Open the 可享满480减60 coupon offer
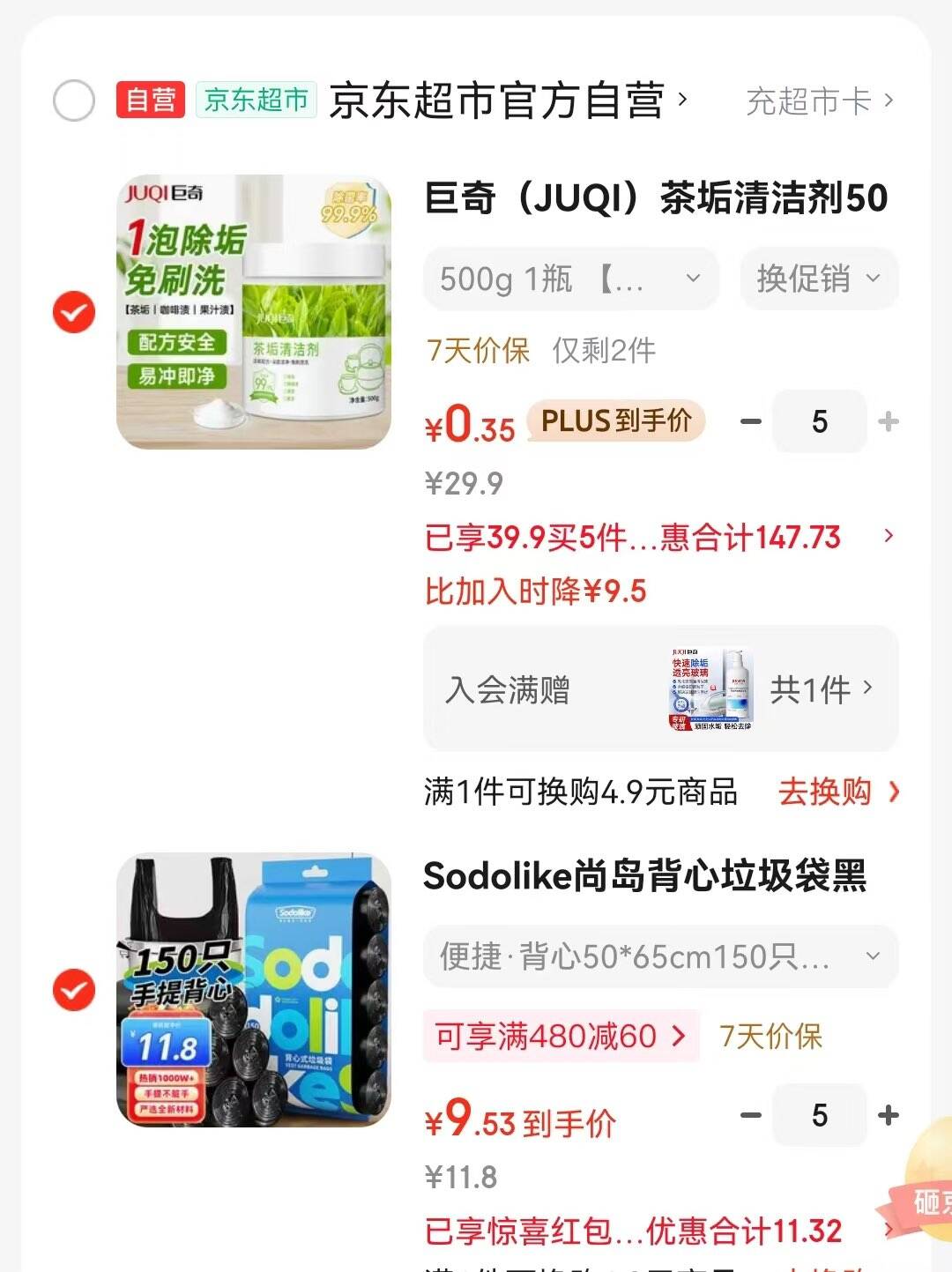Image resolution: width=952 pixels, height=1272 pixels. pyautogui.click(x=561, y=1036)
